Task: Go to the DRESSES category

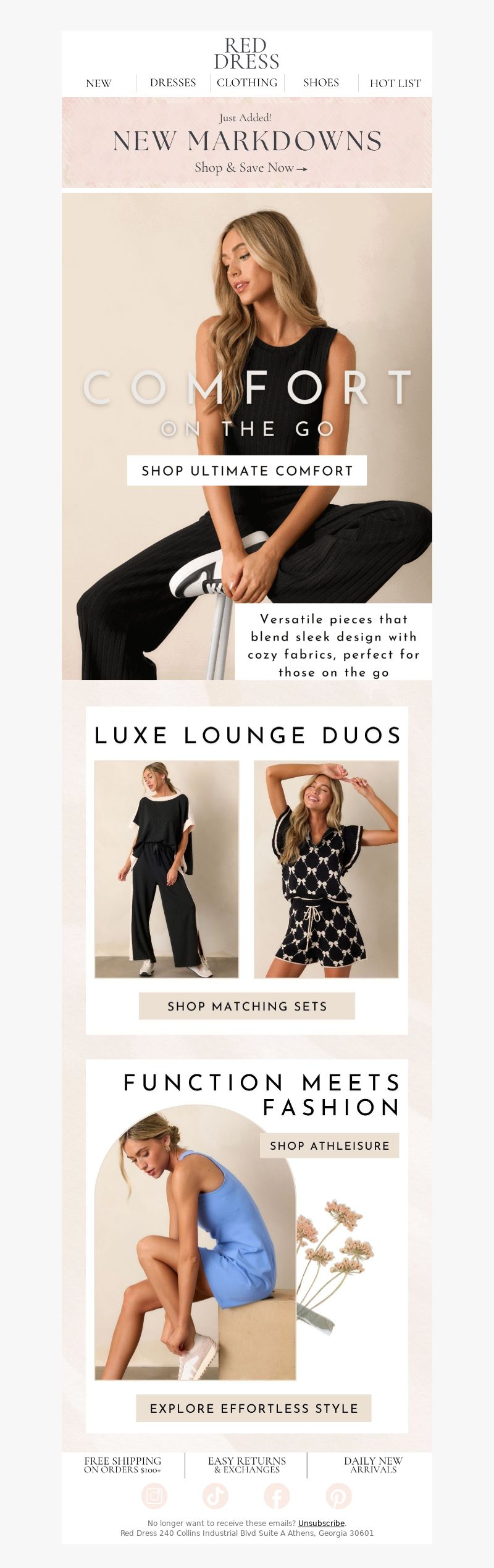Action: (x=173, y=83)
